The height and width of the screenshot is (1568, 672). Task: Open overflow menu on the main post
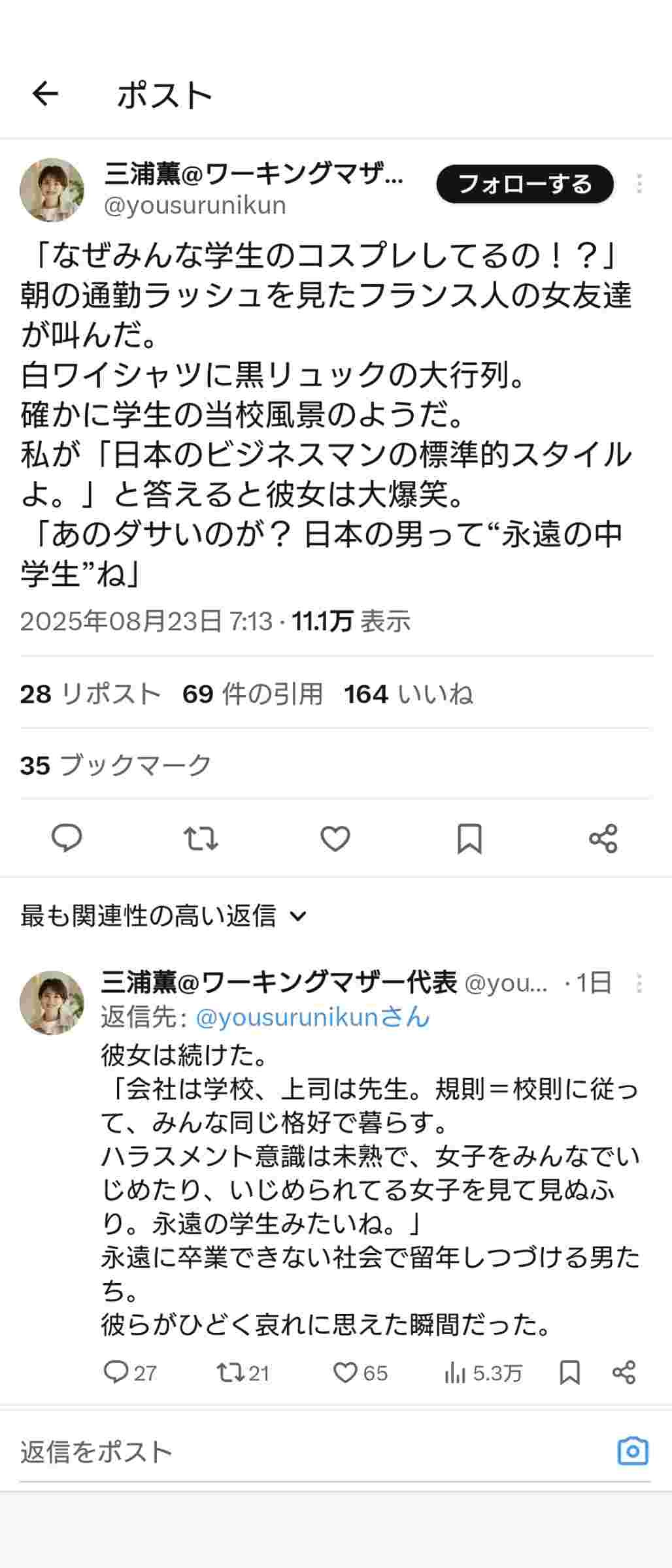(639, 184)
